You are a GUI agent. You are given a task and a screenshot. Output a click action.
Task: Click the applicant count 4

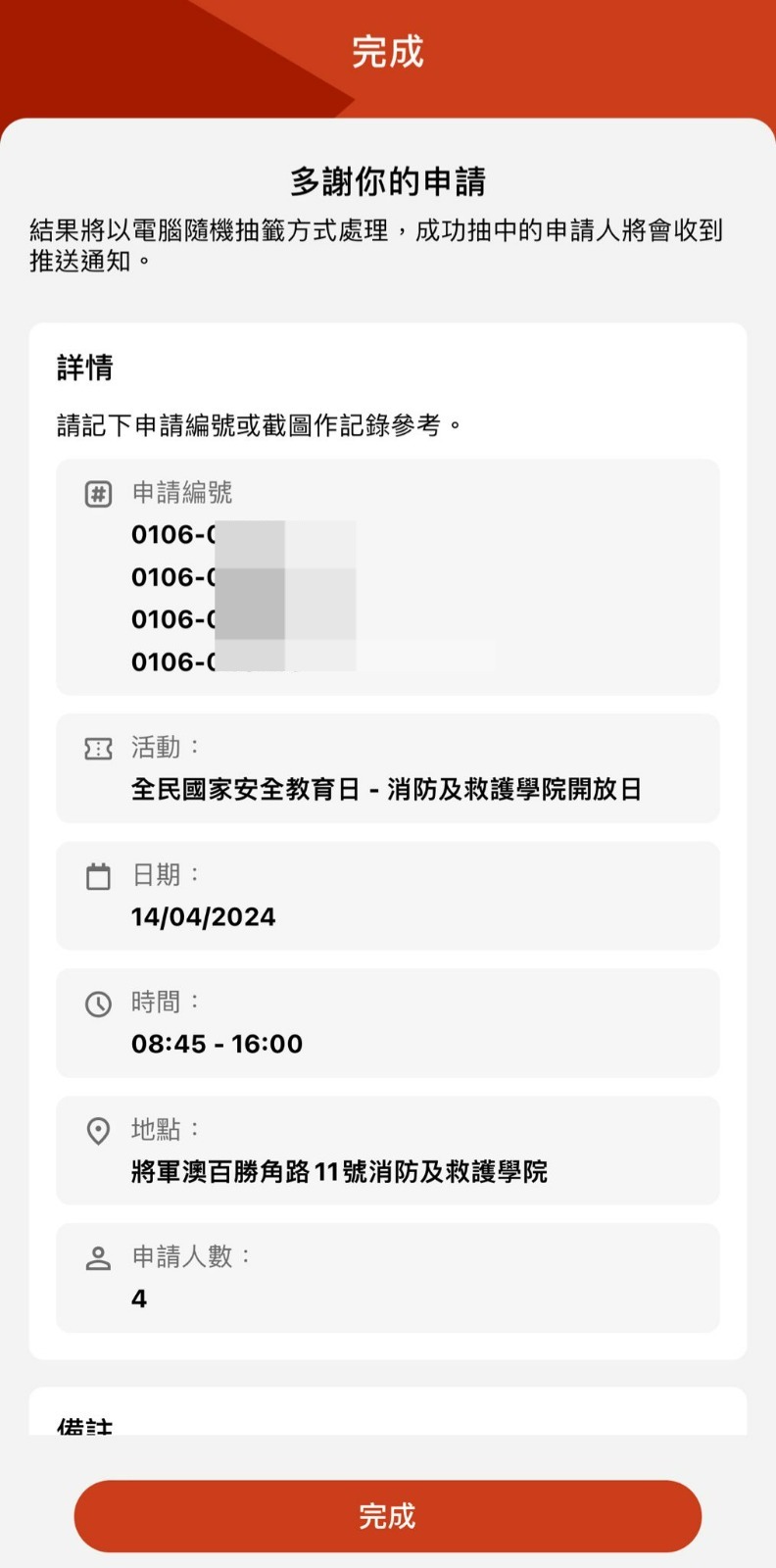[138, 1298]
